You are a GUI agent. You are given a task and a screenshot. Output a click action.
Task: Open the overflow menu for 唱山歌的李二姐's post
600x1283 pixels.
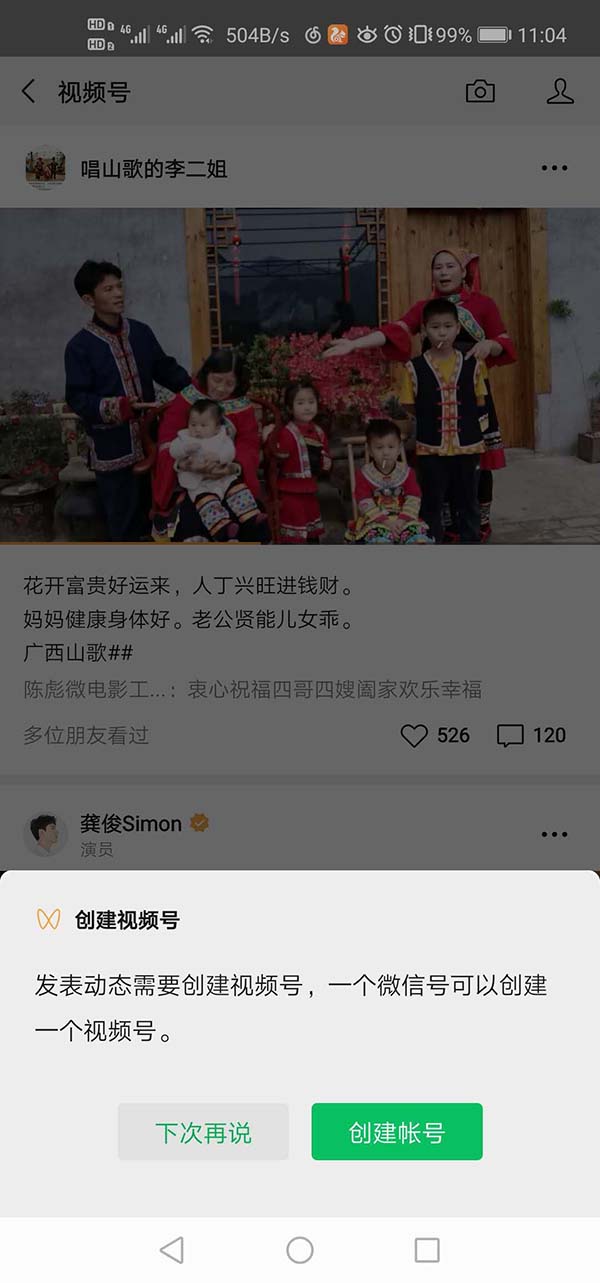[554, 168]
